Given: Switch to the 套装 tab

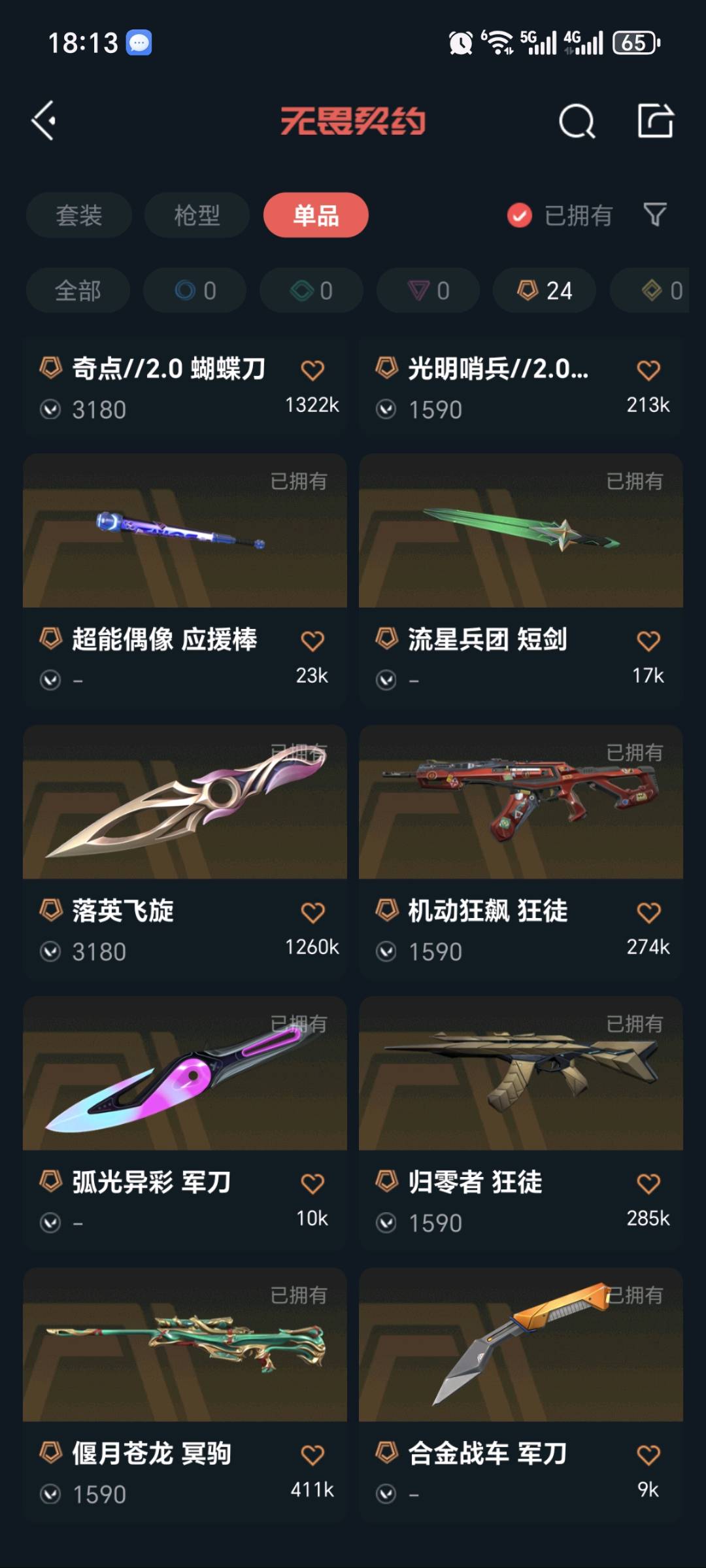Looking at the screenshot, I should coord(79,215).
